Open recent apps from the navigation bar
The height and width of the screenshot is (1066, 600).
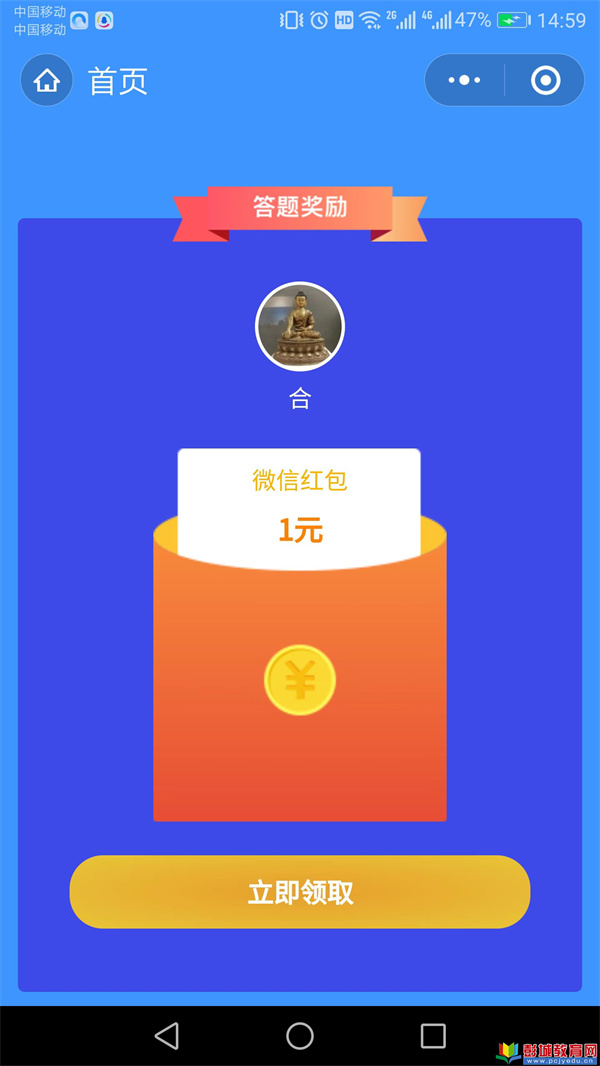(x=433, y=1036)
